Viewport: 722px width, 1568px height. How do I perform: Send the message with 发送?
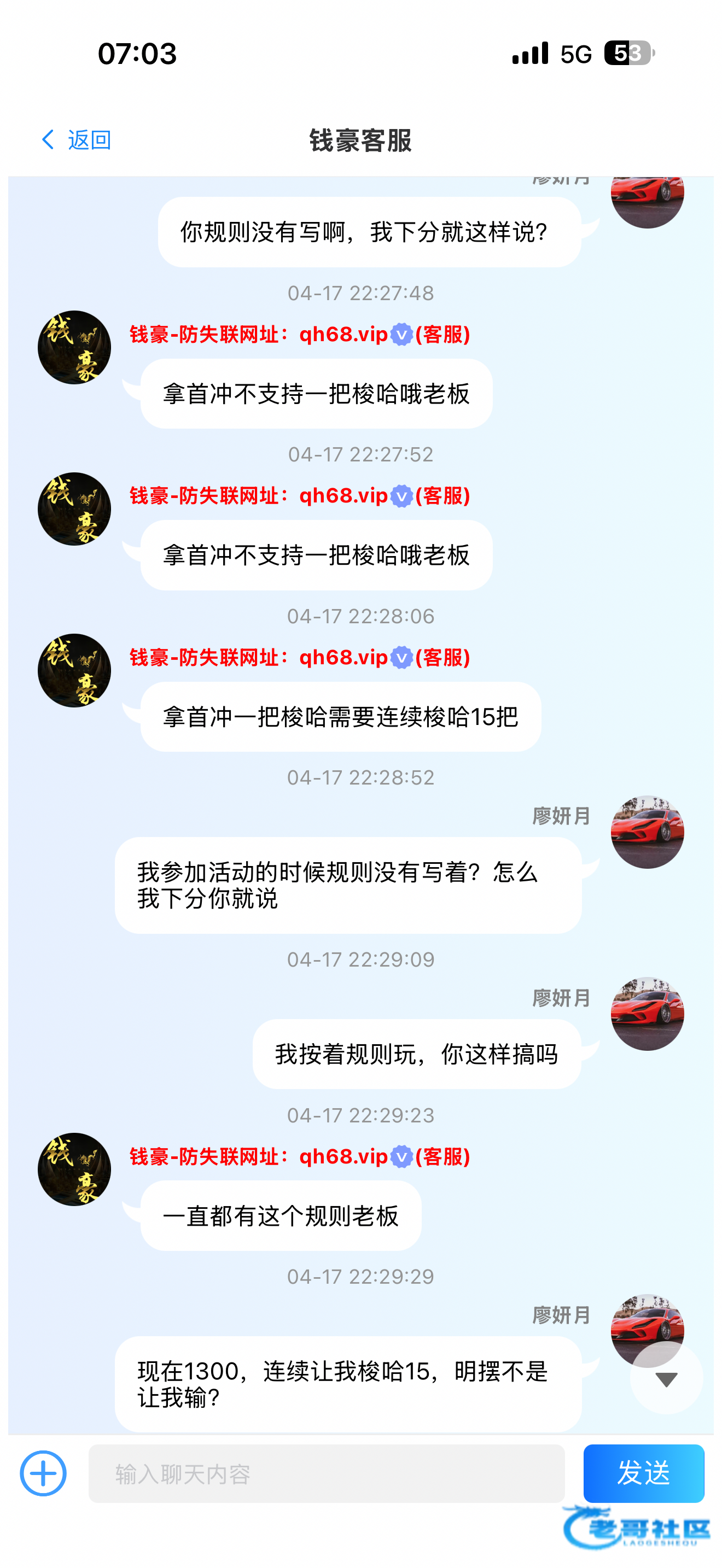[x=643, y=1473]
